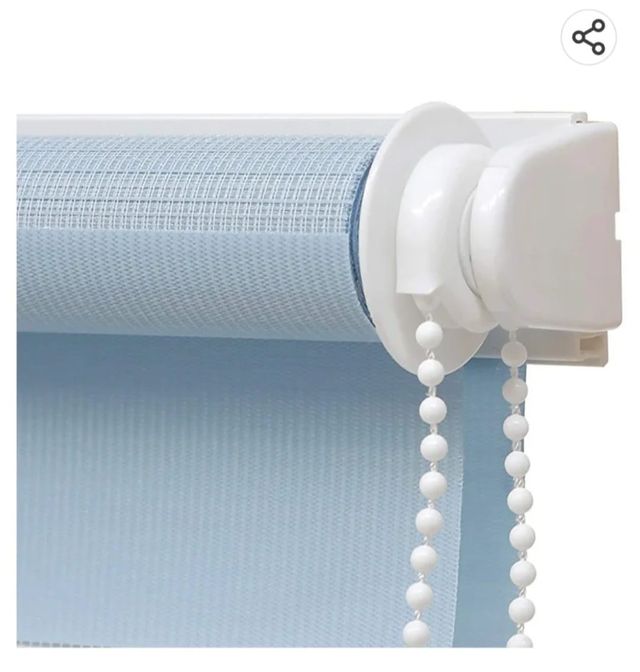
Task: Share this product
Action: coord(588,38)
